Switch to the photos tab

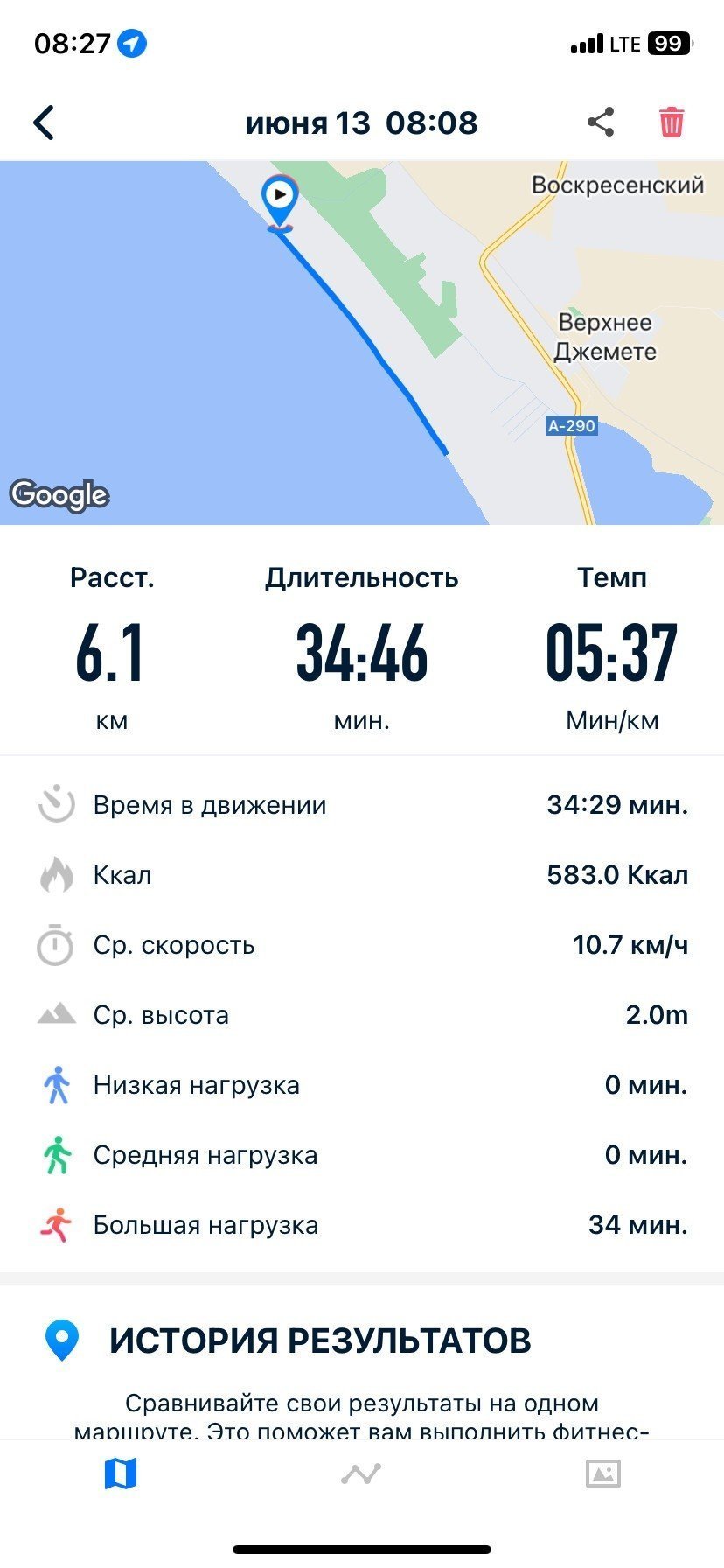tap(602, 1473)
